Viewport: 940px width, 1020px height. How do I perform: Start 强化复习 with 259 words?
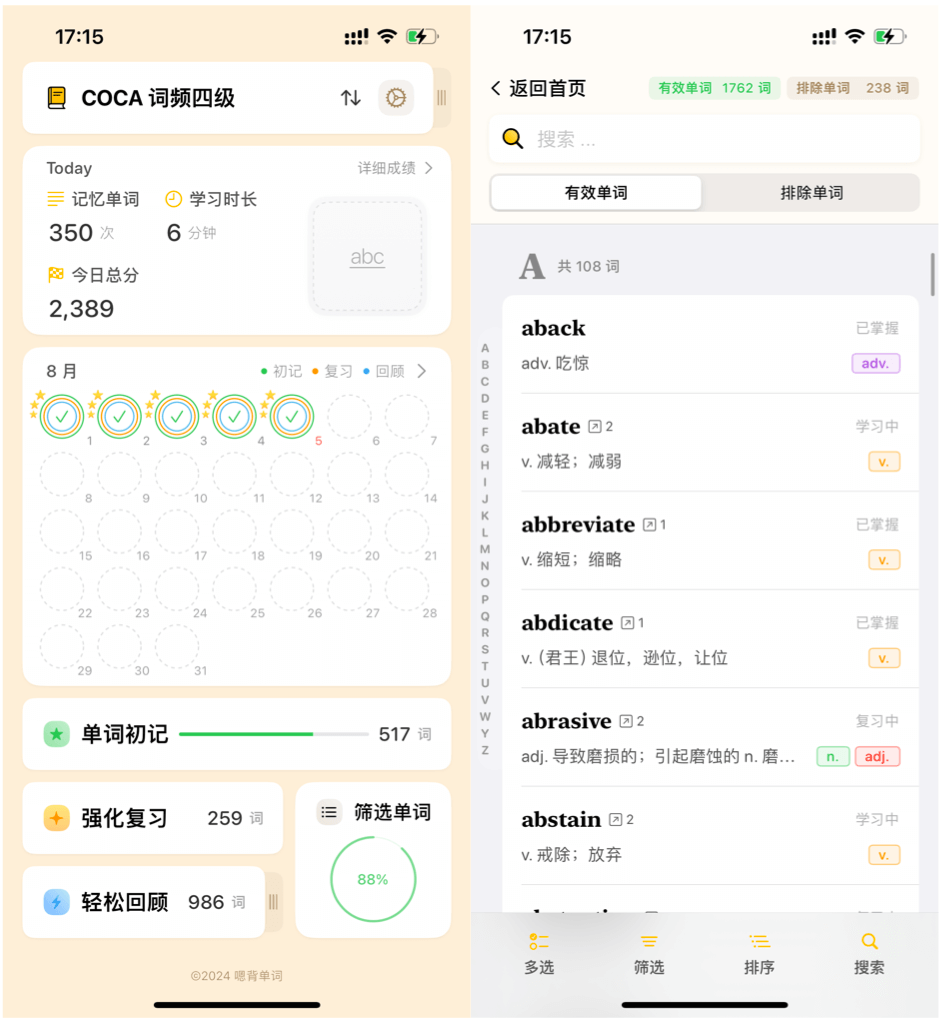152,818
